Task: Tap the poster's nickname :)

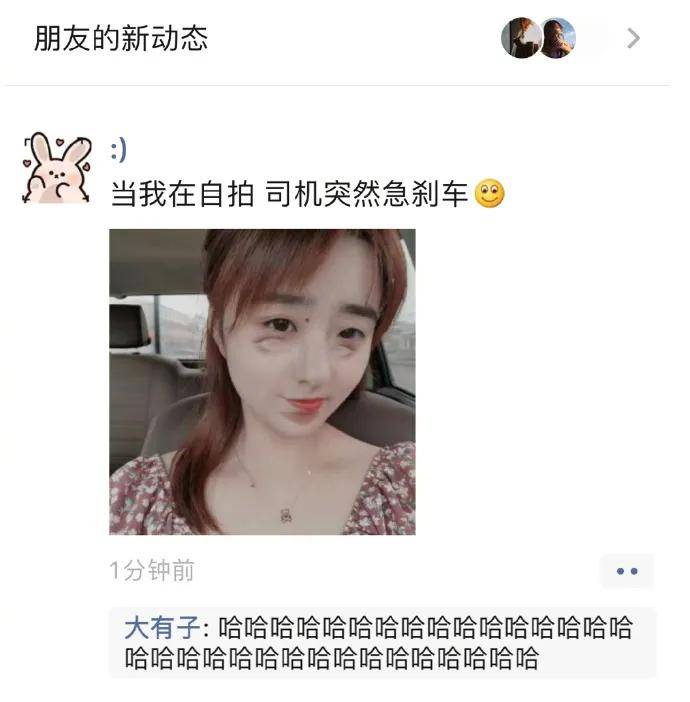Action: 119,151
